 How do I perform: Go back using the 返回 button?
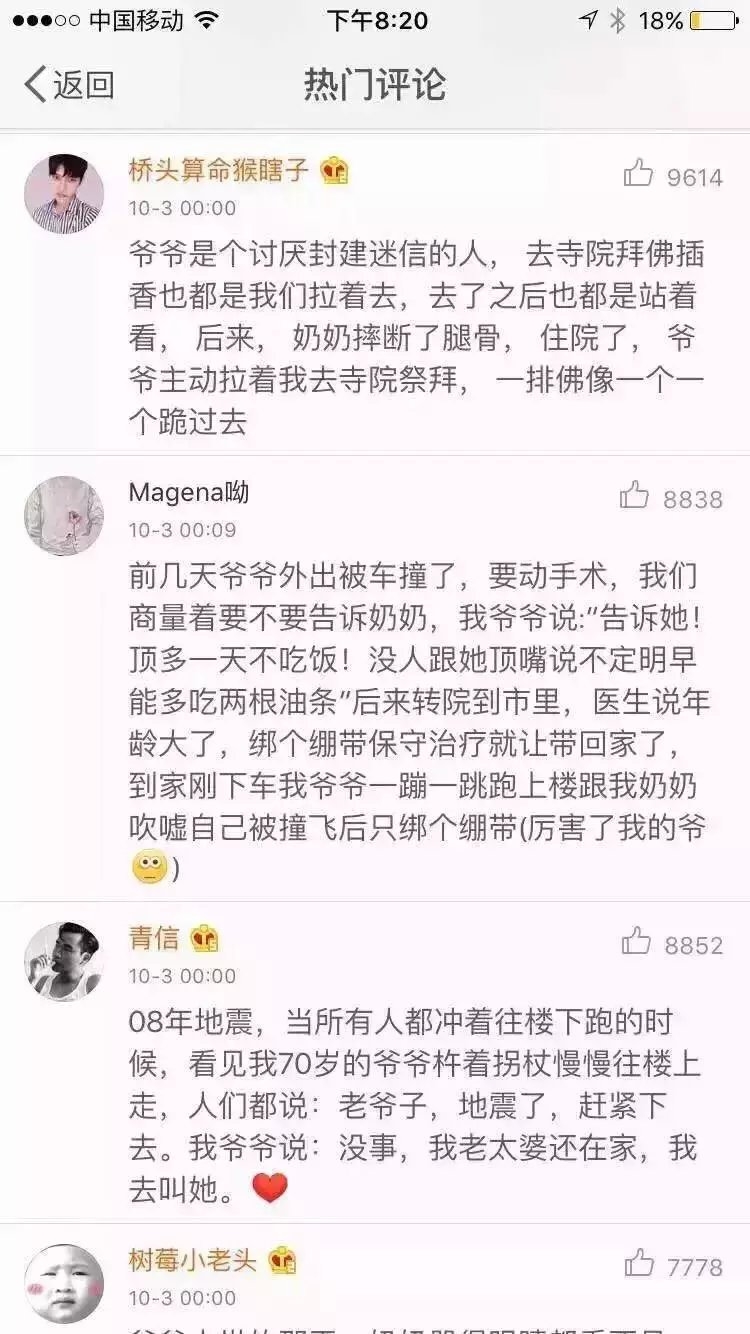tap(68, 84)
